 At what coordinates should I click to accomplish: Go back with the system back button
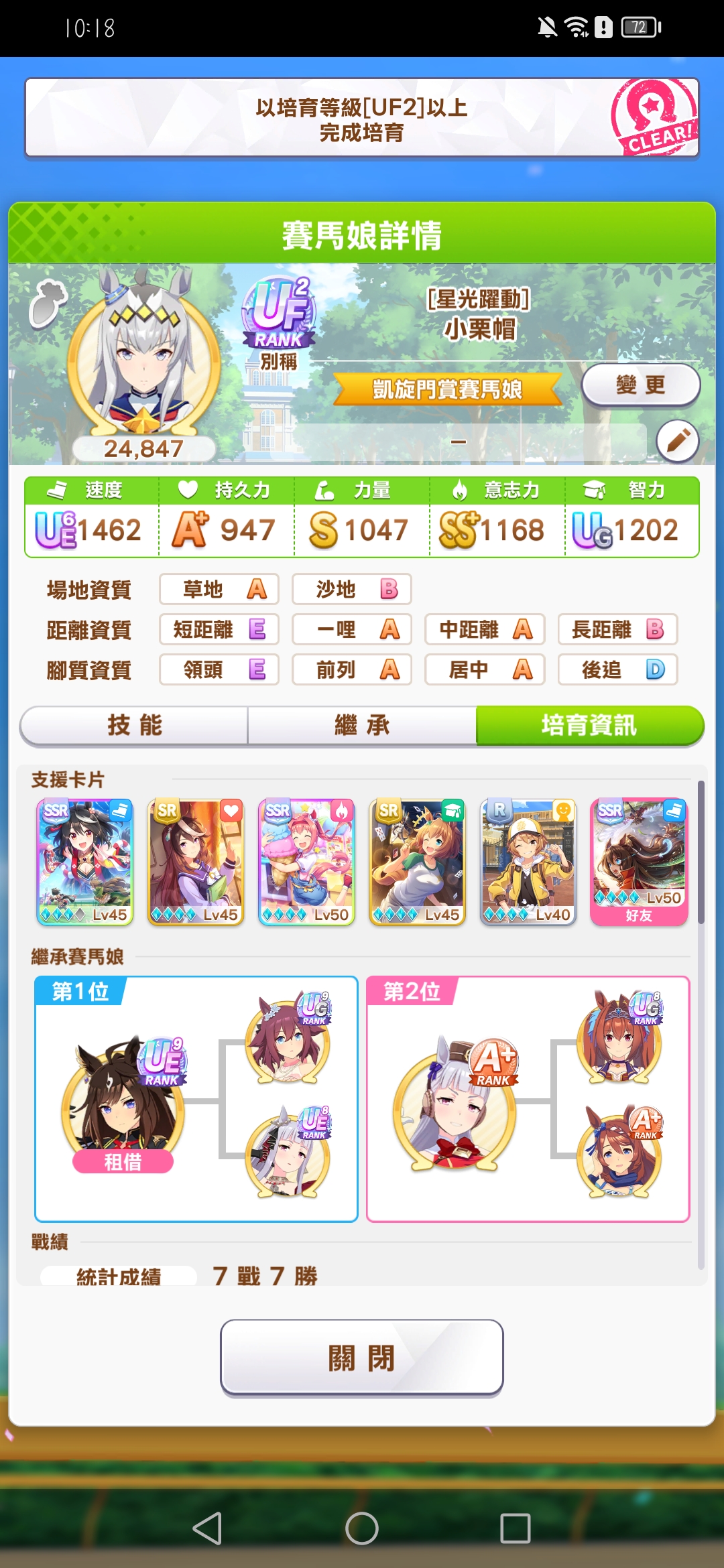pyautogui.click(x=207, y=1528)
